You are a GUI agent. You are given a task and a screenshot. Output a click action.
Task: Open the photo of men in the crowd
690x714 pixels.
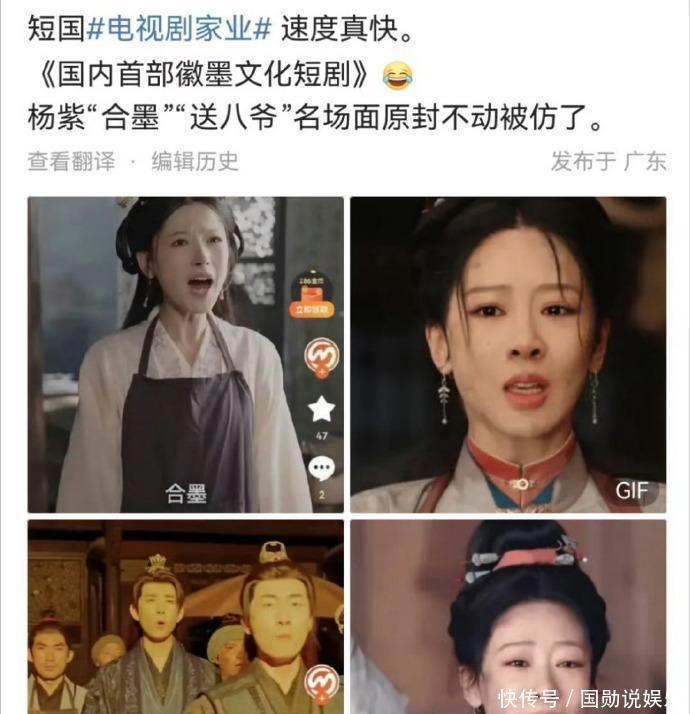186,617
